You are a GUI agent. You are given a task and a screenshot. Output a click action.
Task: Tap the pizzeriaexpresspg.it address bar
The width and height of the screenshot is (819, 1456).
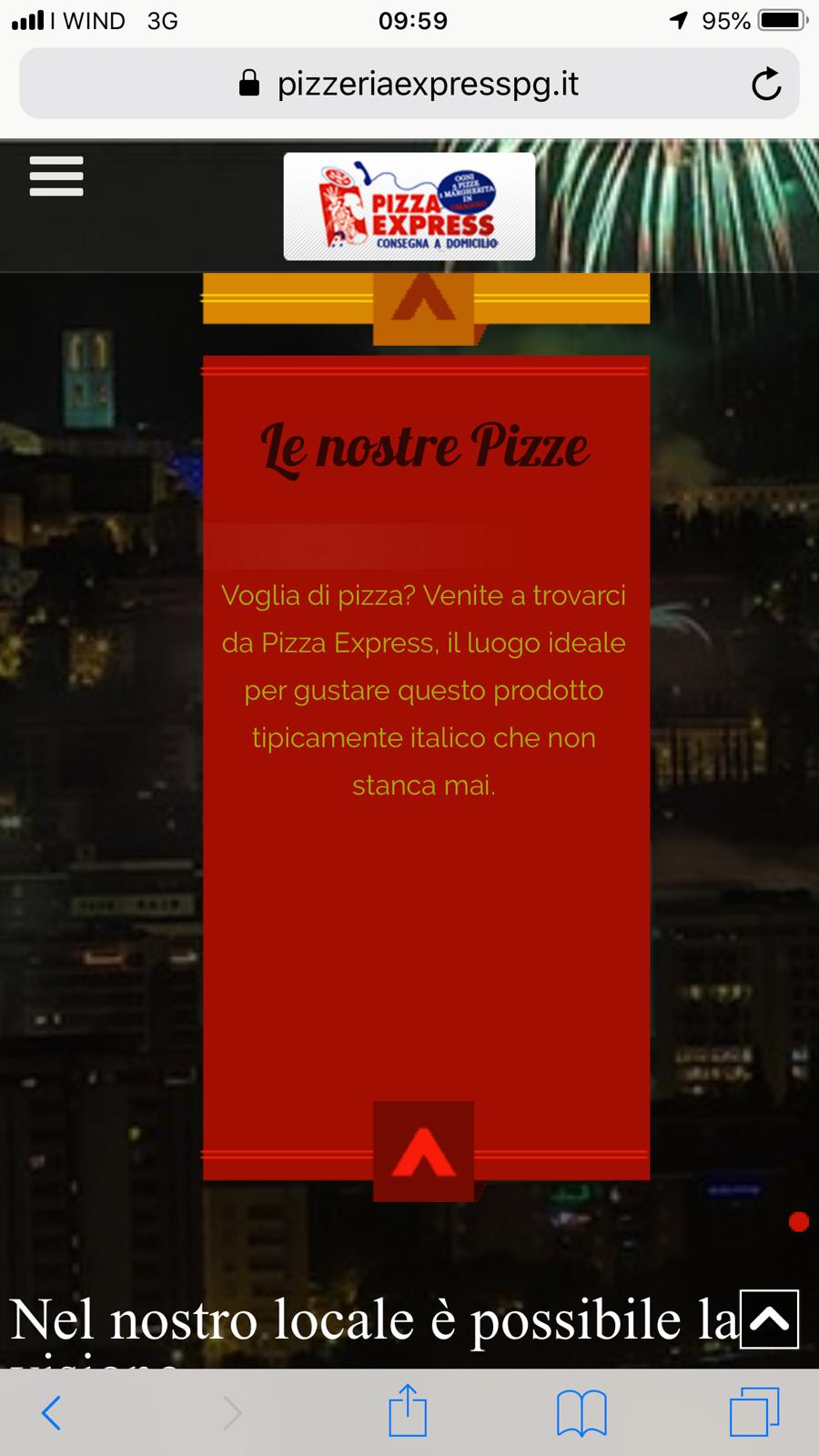pyautogui.click(x=409, y=84)
